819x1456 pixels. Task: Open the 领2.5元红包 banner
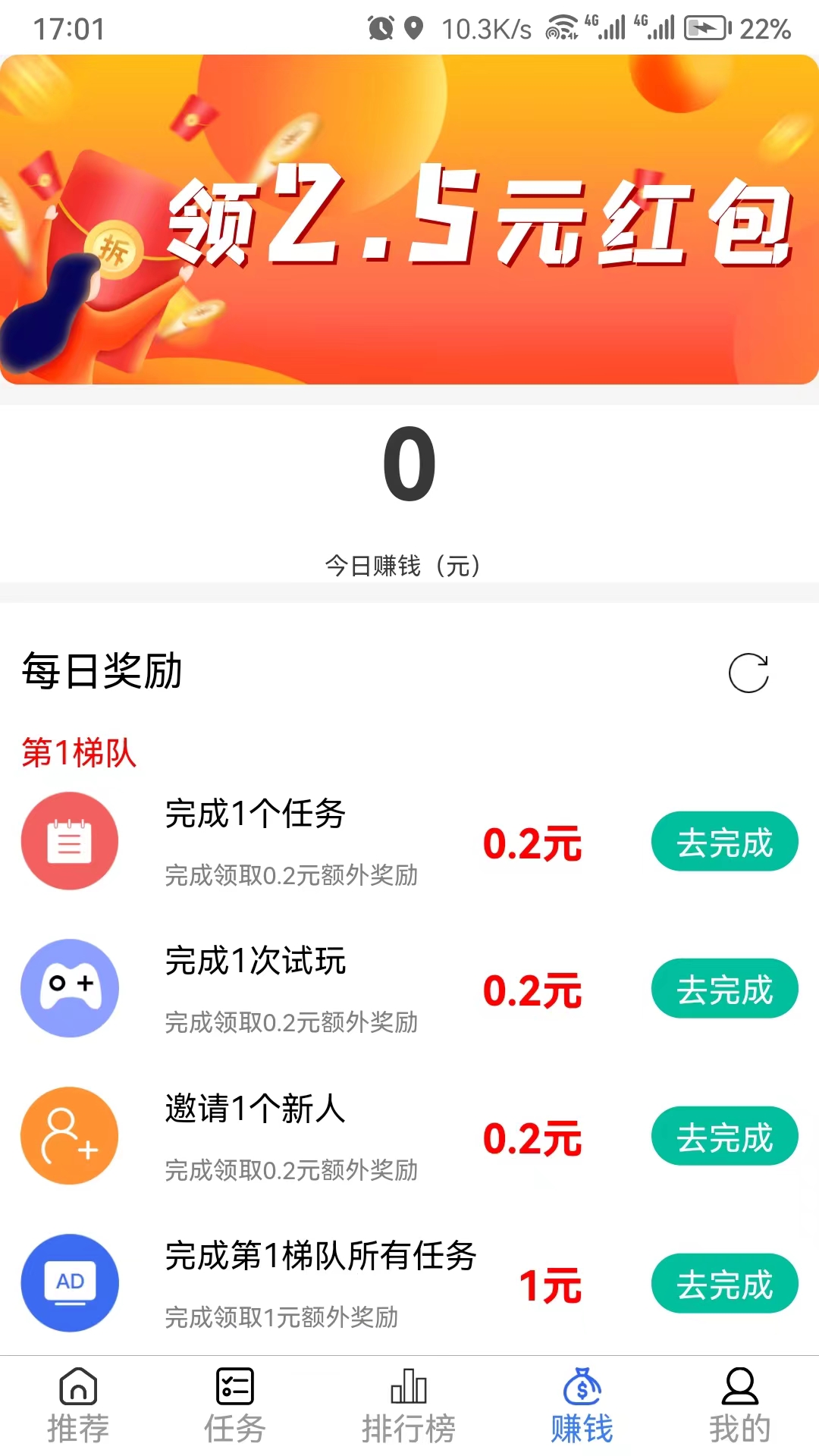pyautogui.click(x=409, y=222)
